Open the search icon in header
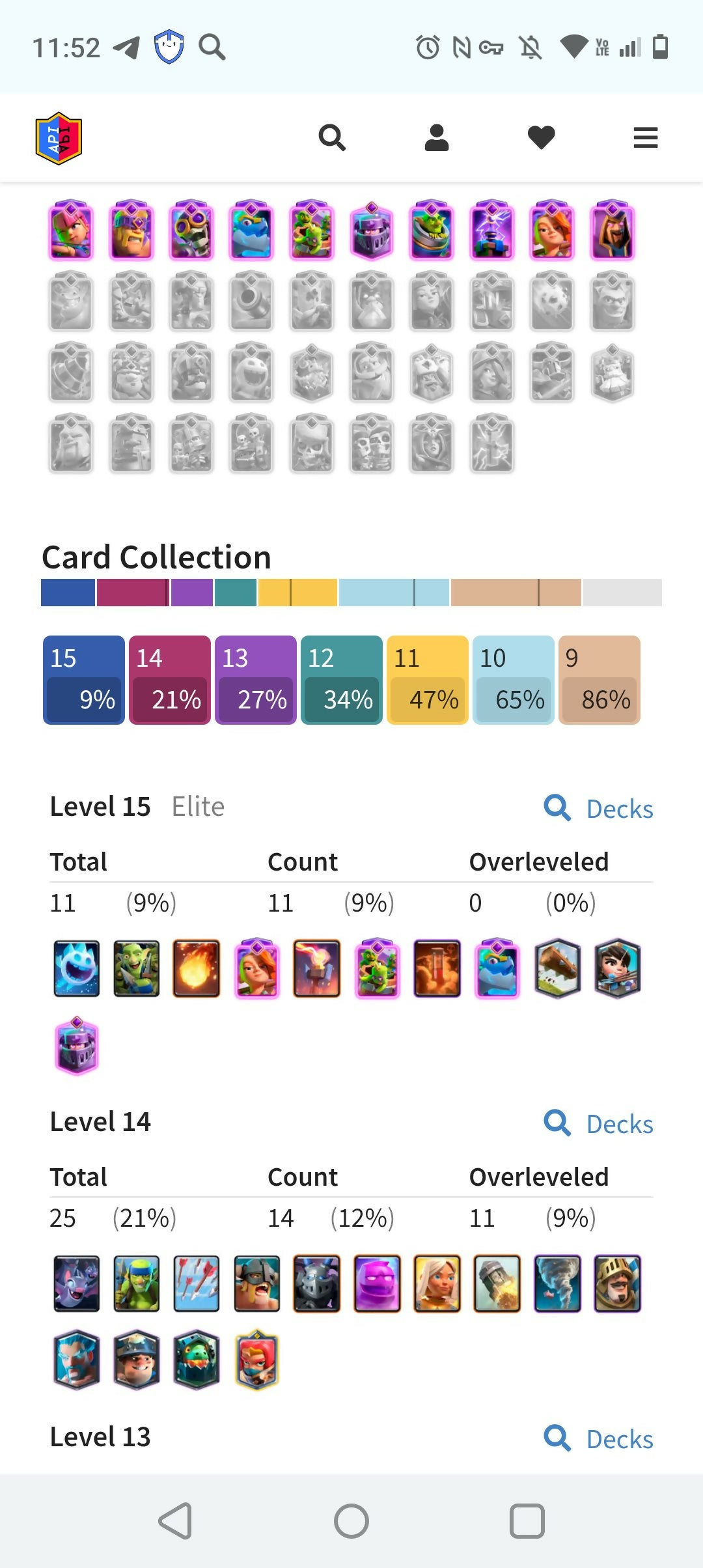 pos(332,138)
